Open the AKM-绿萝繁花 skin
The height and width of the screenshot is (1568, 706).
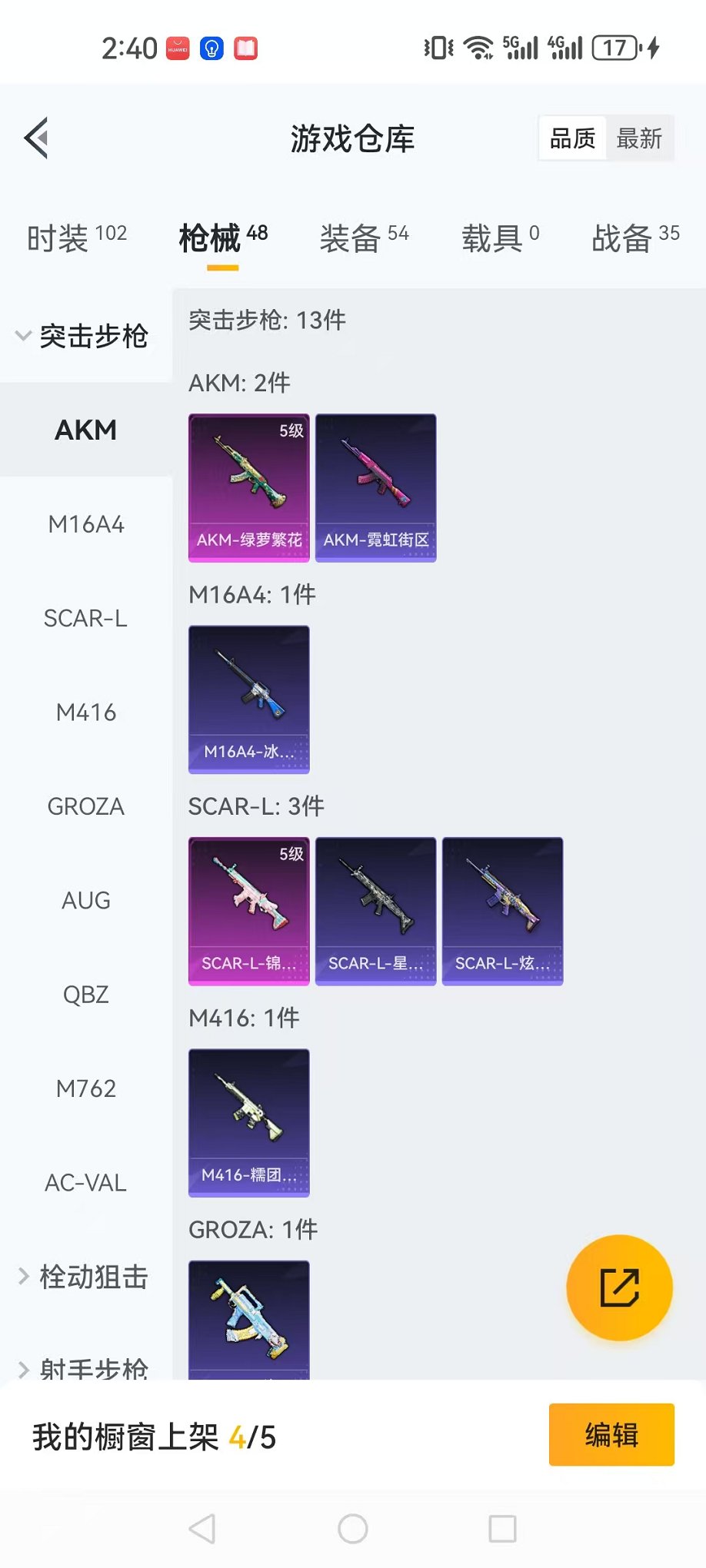(249, 487)
